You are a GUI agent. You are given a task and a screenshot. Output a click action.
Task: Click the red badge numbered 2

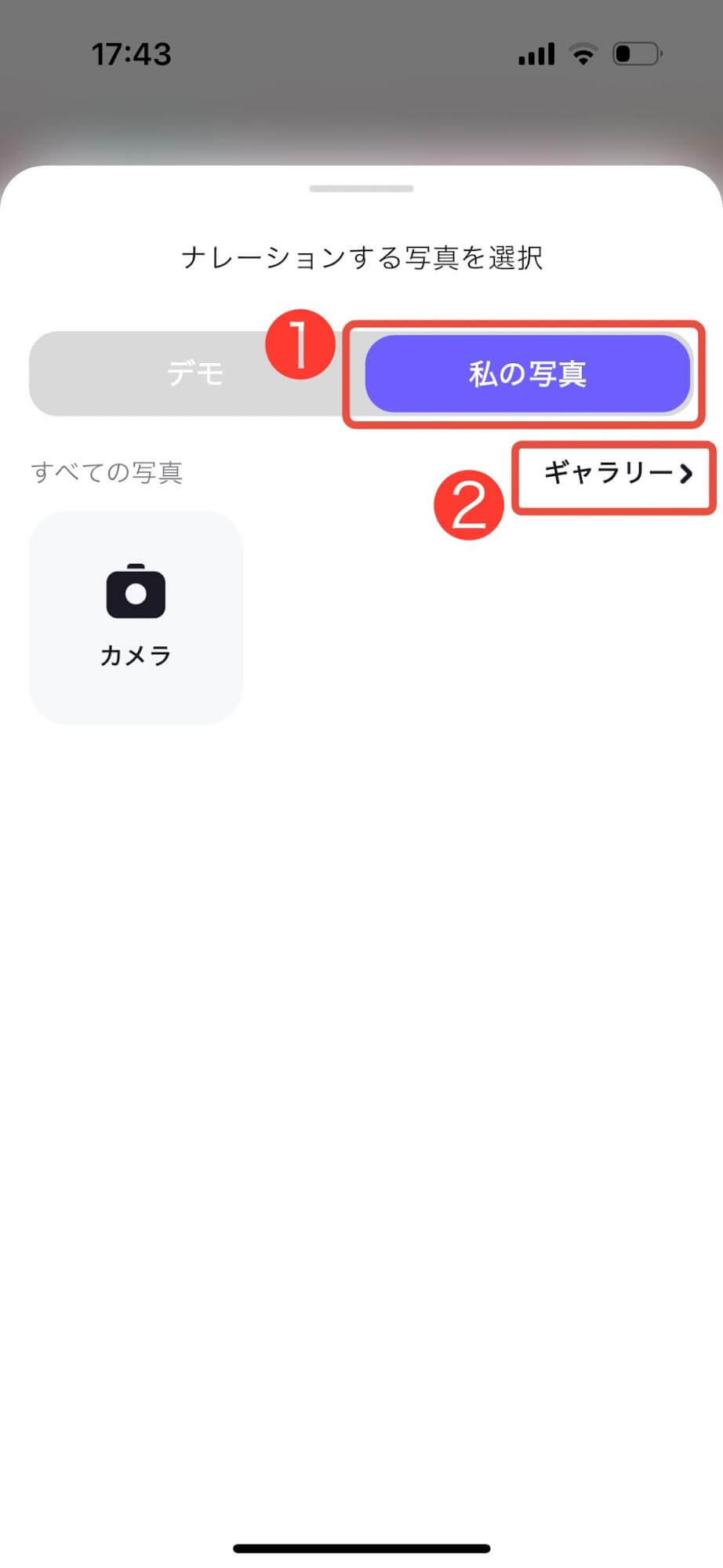pyautogui.click(x=468, y=504)
